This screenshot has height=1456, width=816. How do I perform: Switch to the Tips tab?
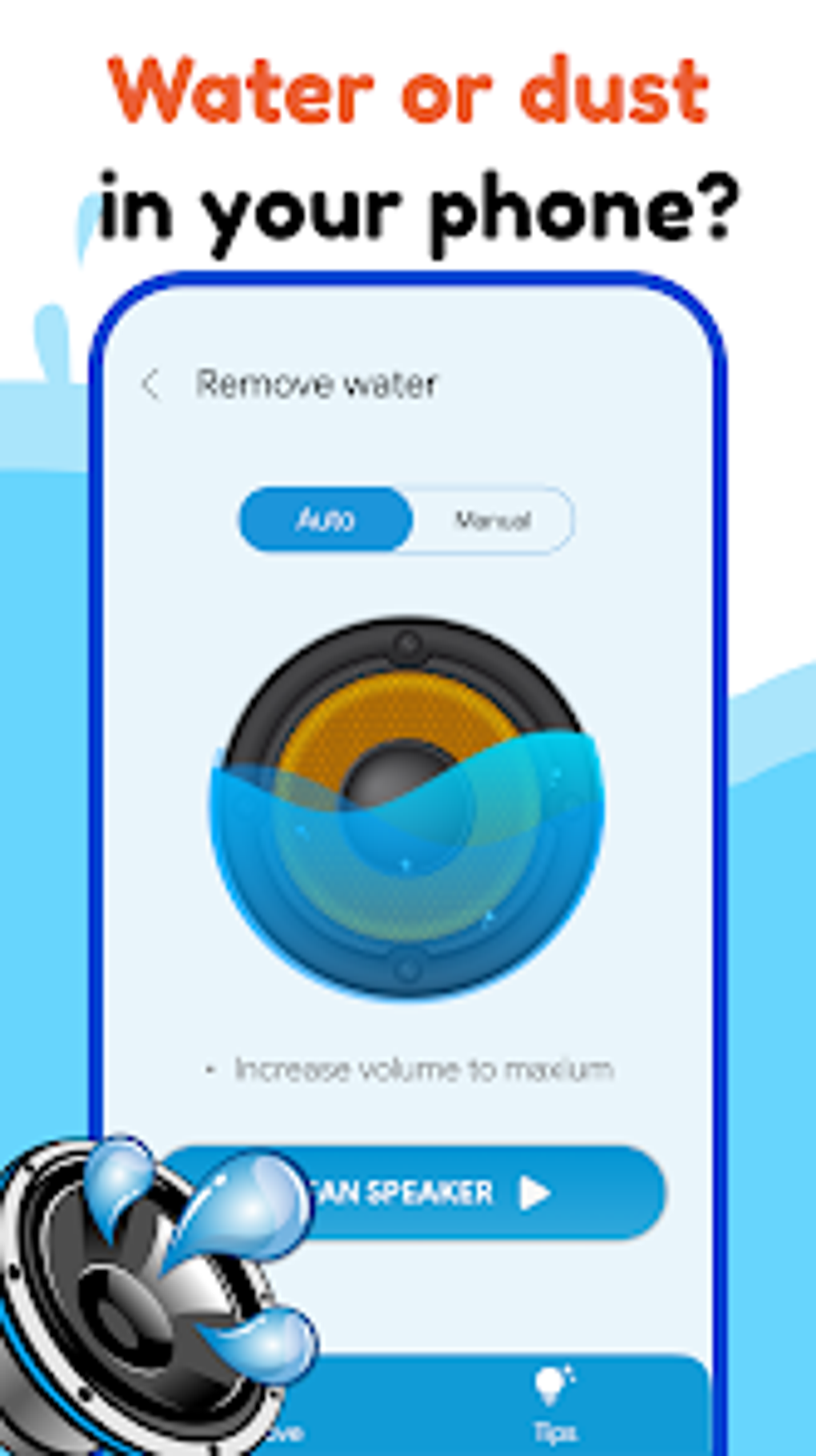pos(554,1409)
